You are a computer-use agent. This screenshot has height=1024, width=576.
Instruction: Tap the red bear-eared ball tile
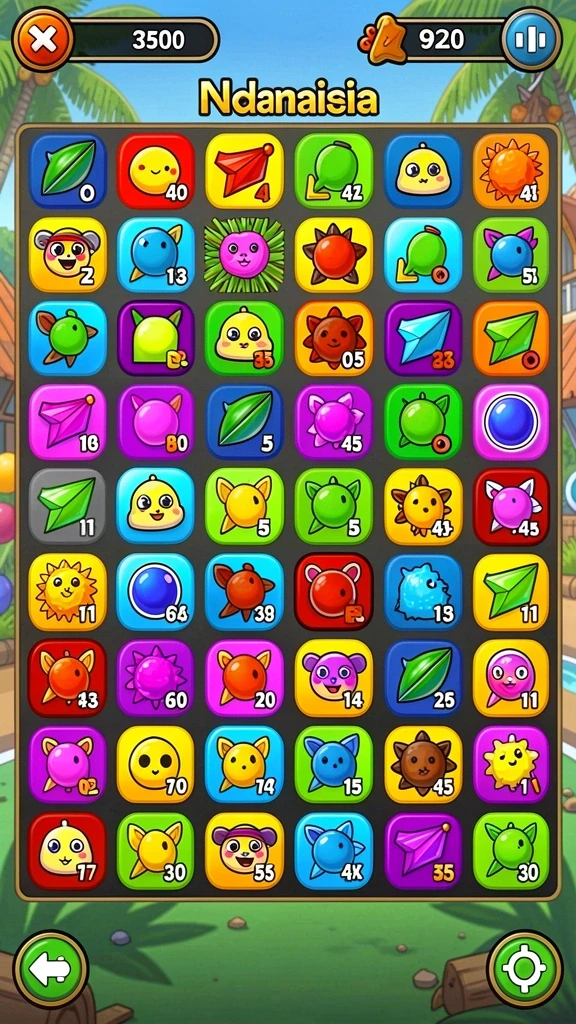334,592
